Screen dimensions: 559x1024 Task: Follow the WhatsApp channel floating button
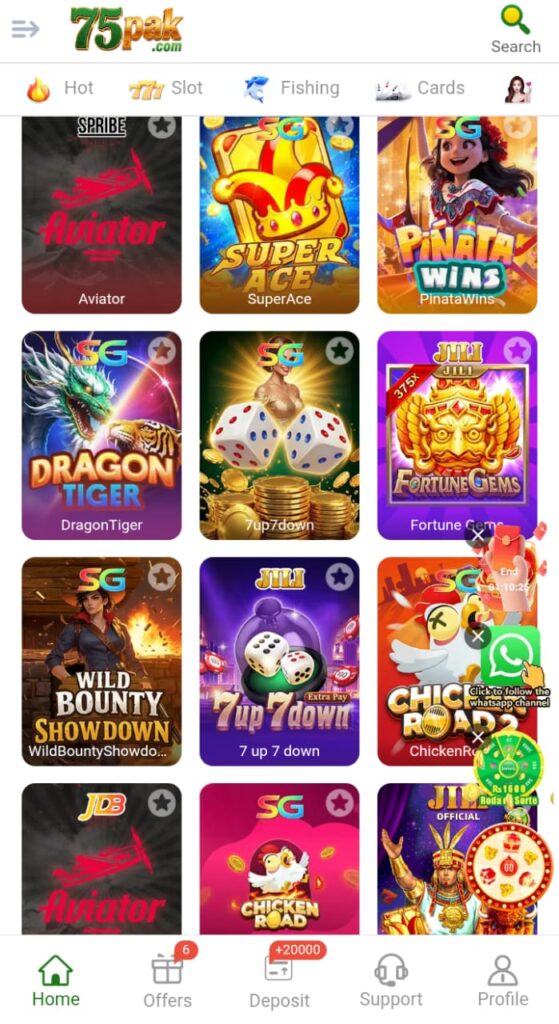[510, 657]
